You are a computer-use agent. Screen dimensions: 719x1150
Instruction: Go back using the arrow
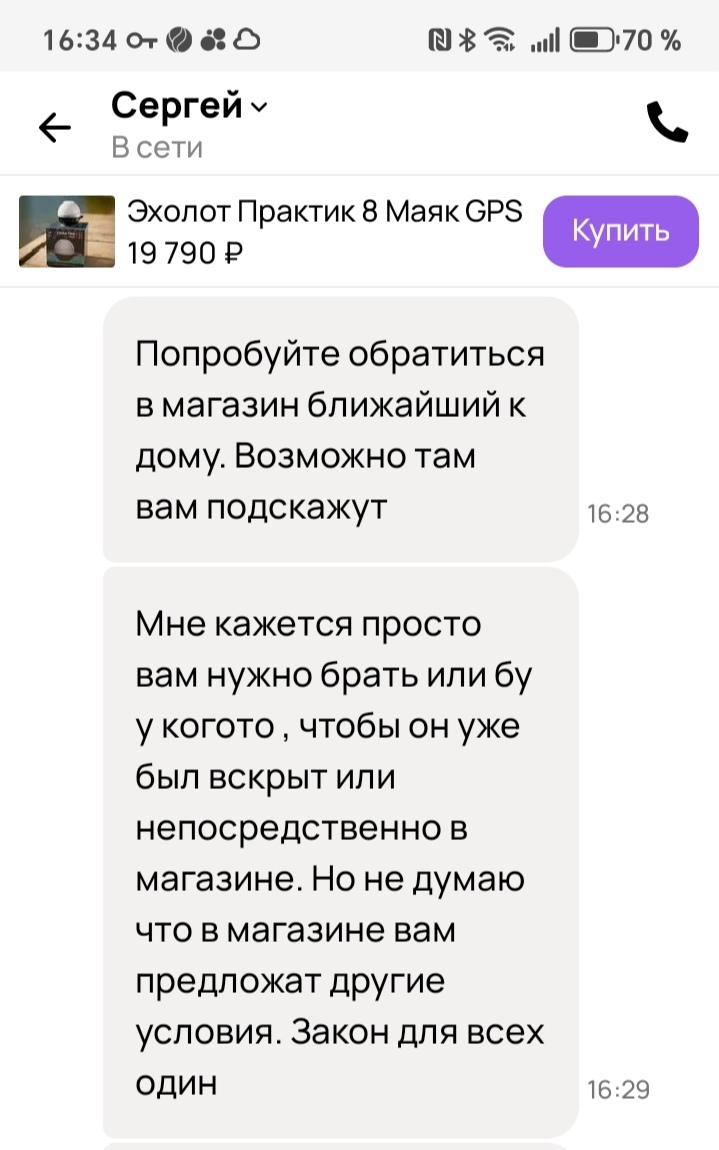[54, 126]
